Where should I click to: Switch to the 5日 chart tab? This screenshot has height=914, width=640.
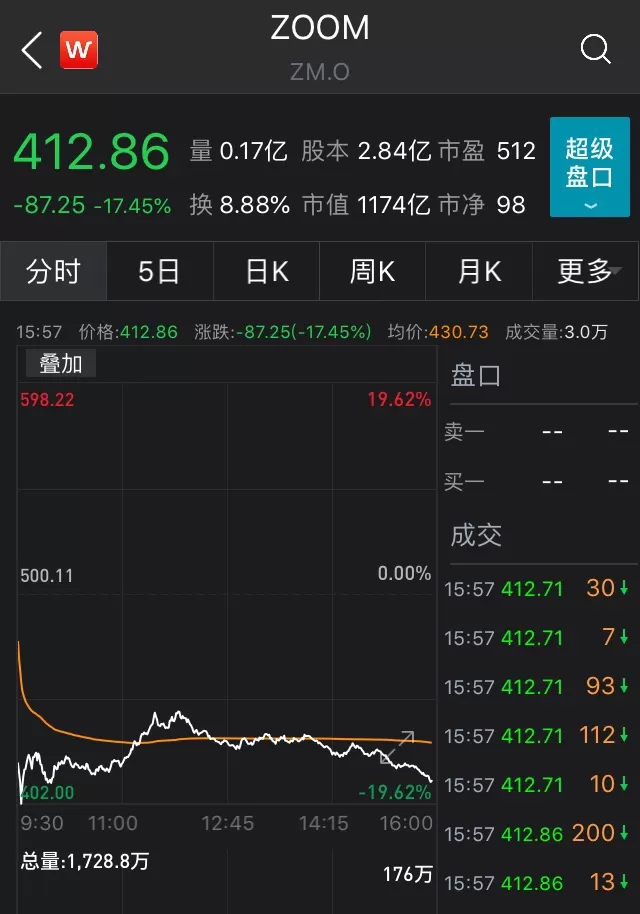point(160,272)
